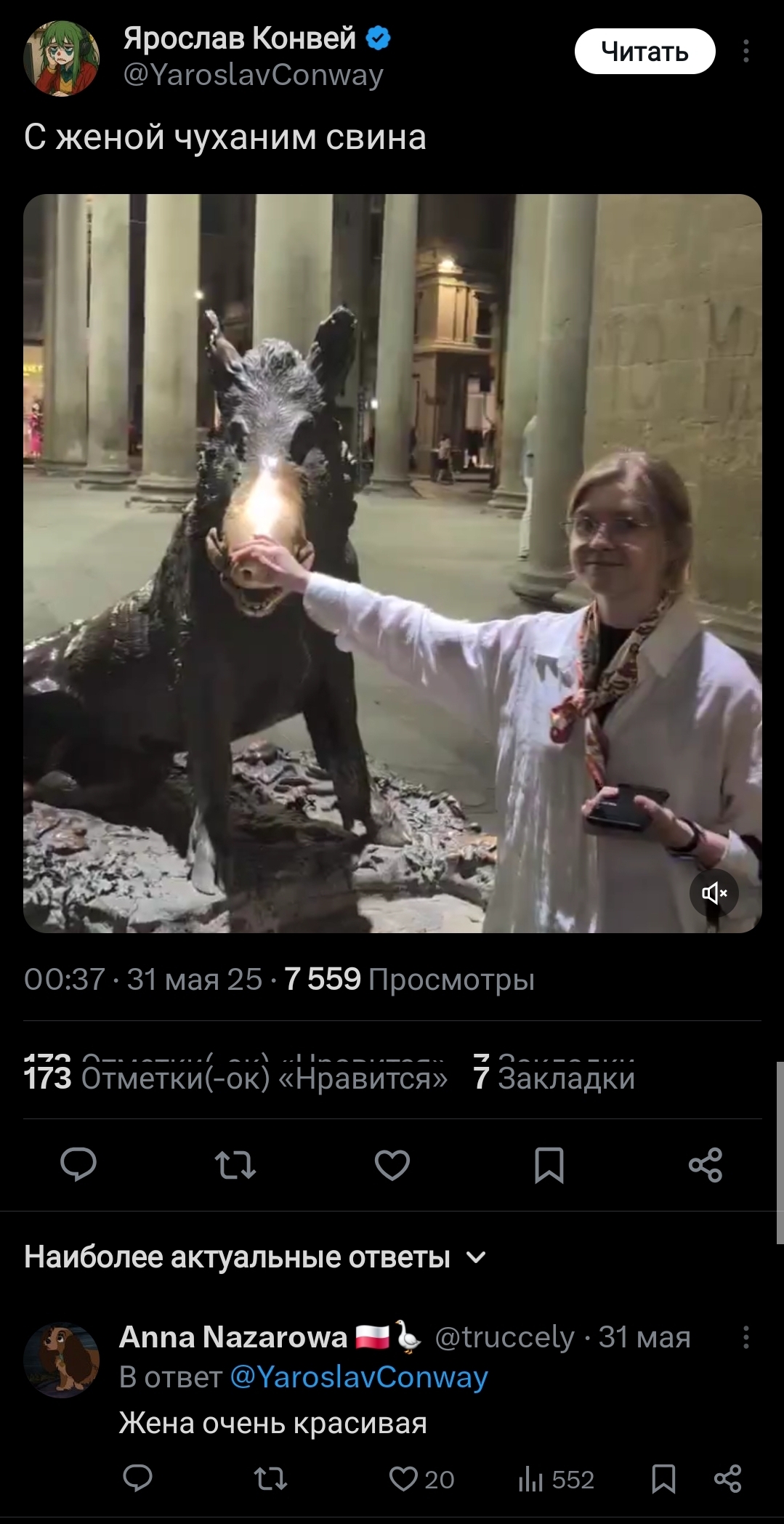Bookmark Ярослав Конвей's post

pyautogui.click(x=549, y=1164)
